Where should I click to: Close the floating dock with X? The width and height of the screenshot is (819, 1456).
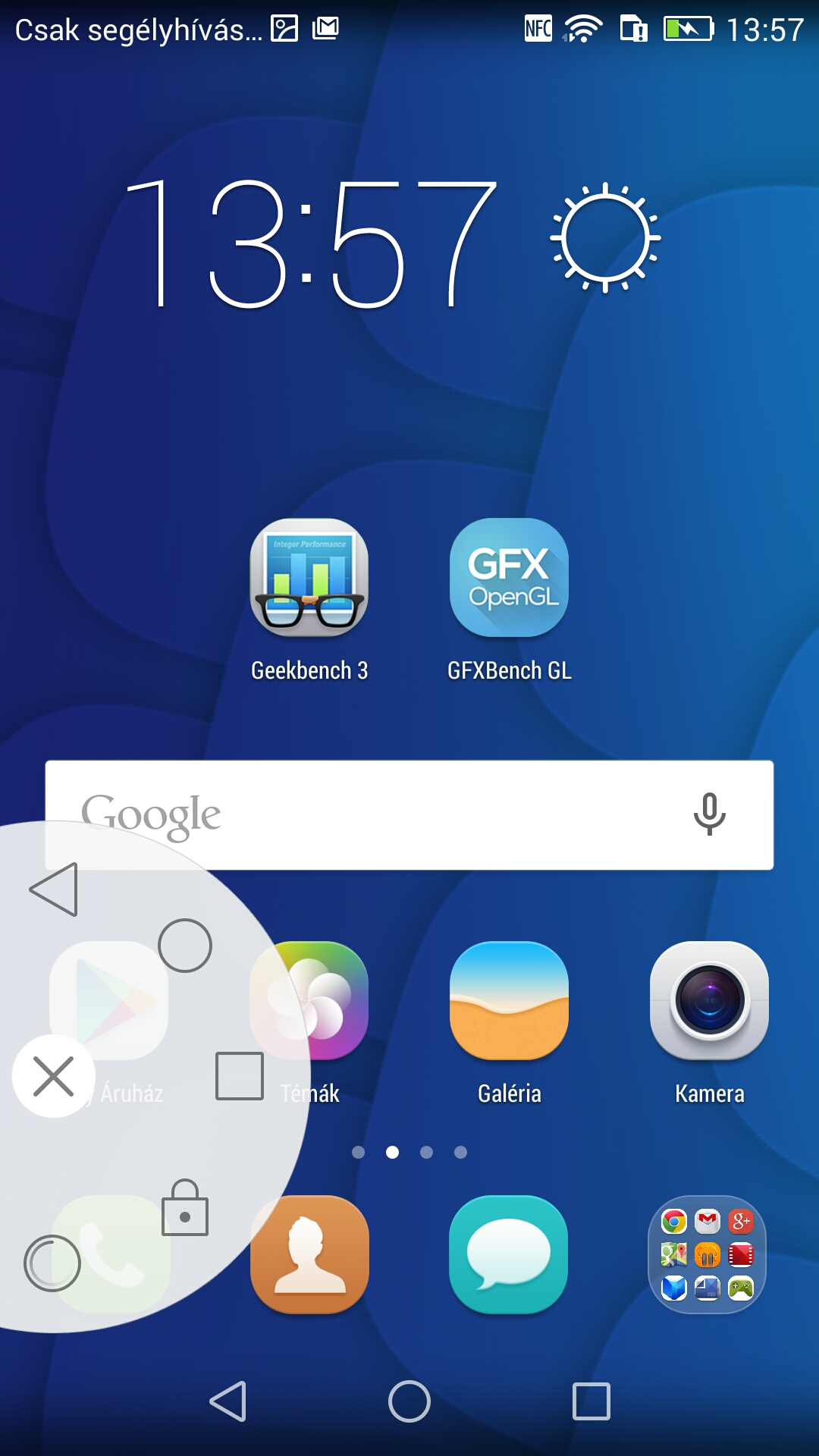coord(54,1076)
